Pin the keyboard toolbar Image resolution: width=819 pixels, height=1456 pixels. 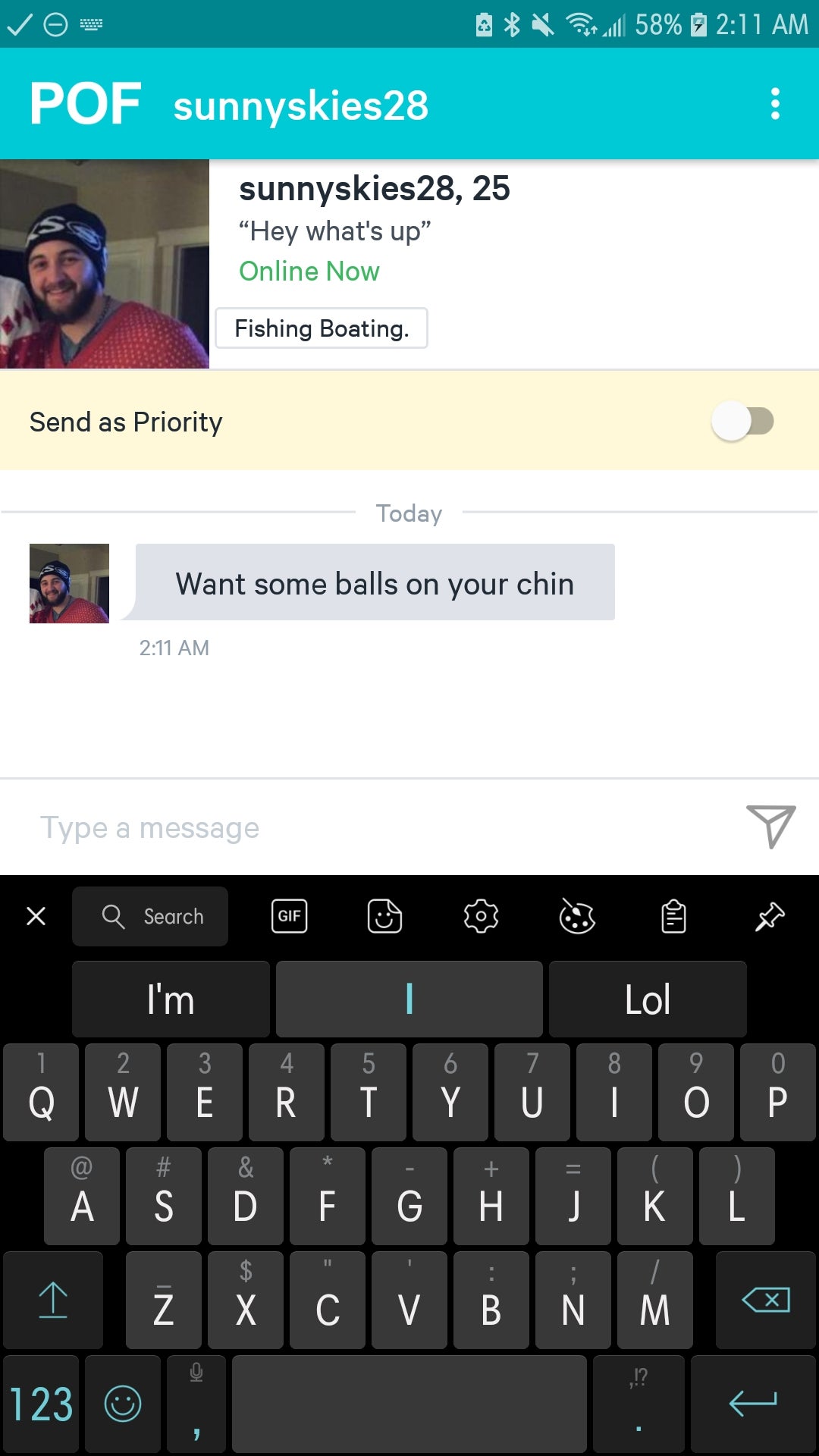click(770, 916)
